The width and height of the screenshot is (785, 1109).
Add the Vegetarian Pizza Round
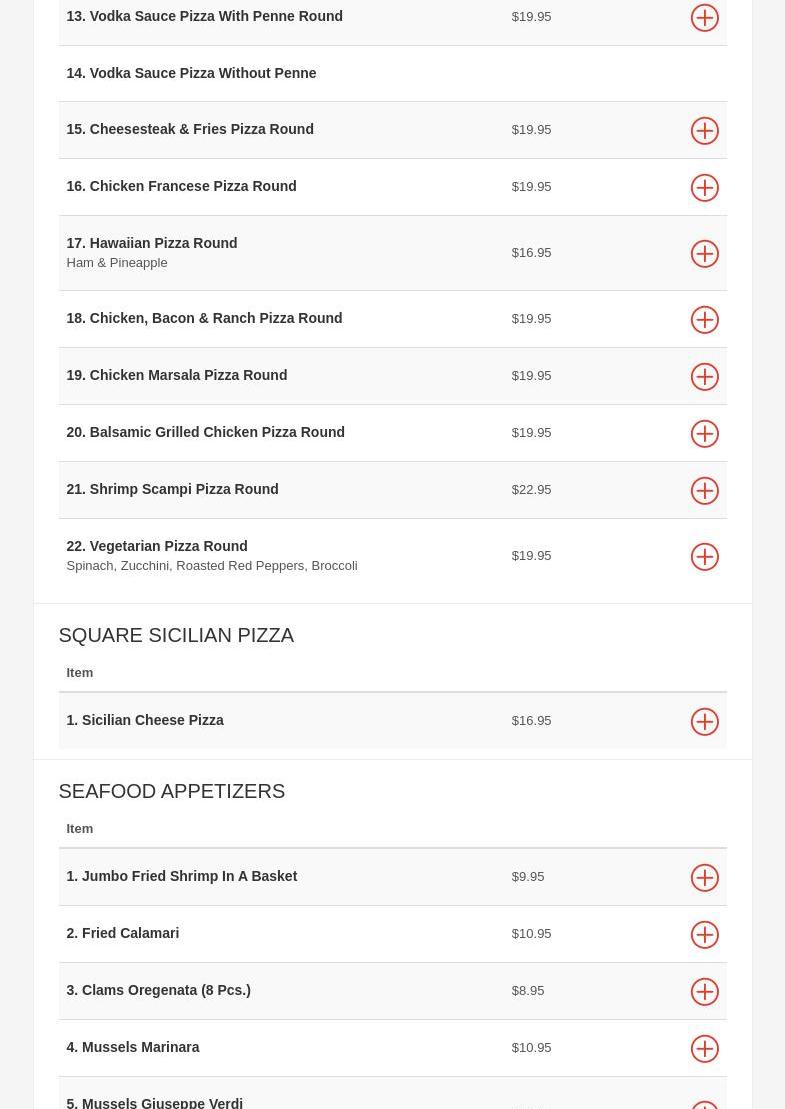click(x=704, y=557)
